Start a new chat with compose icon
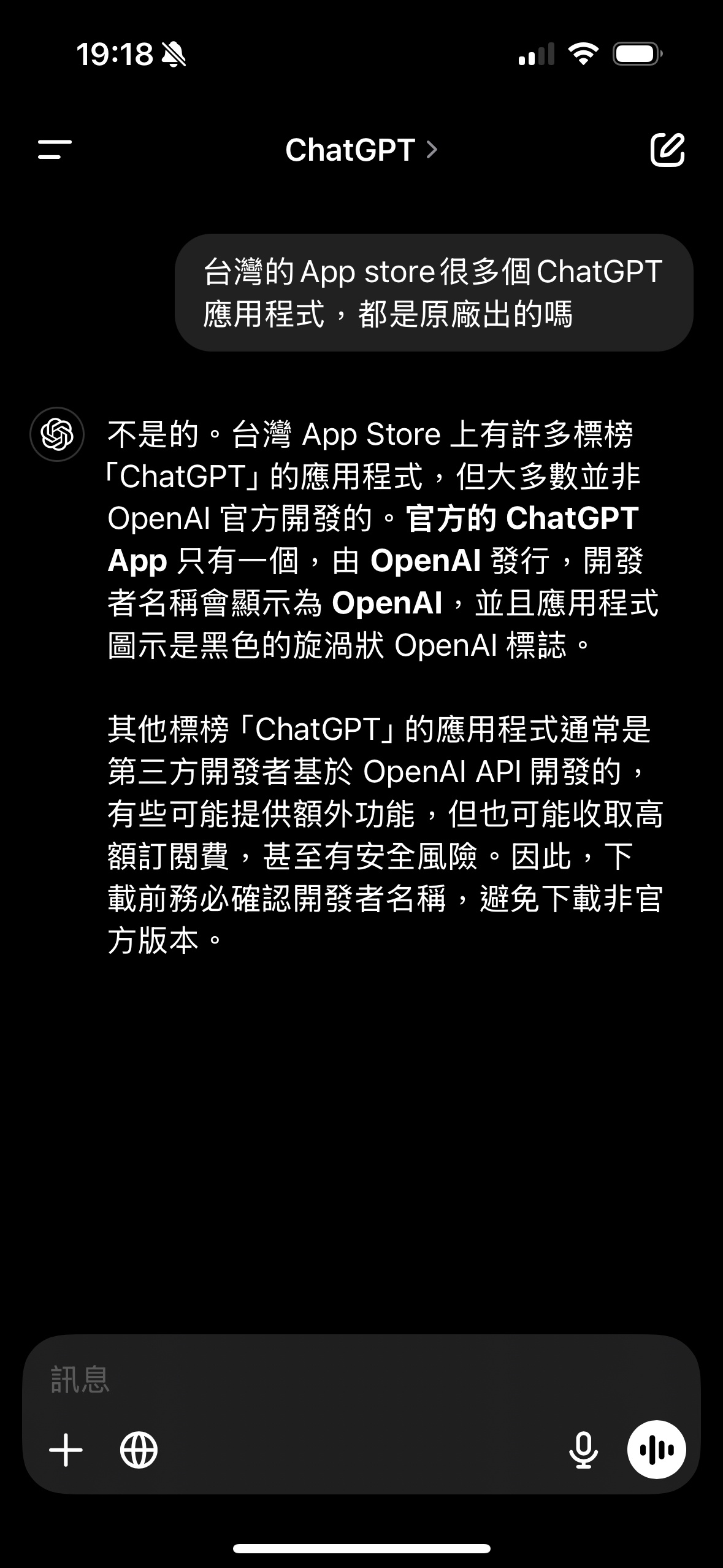723x1568 pixels. [667, 149]
